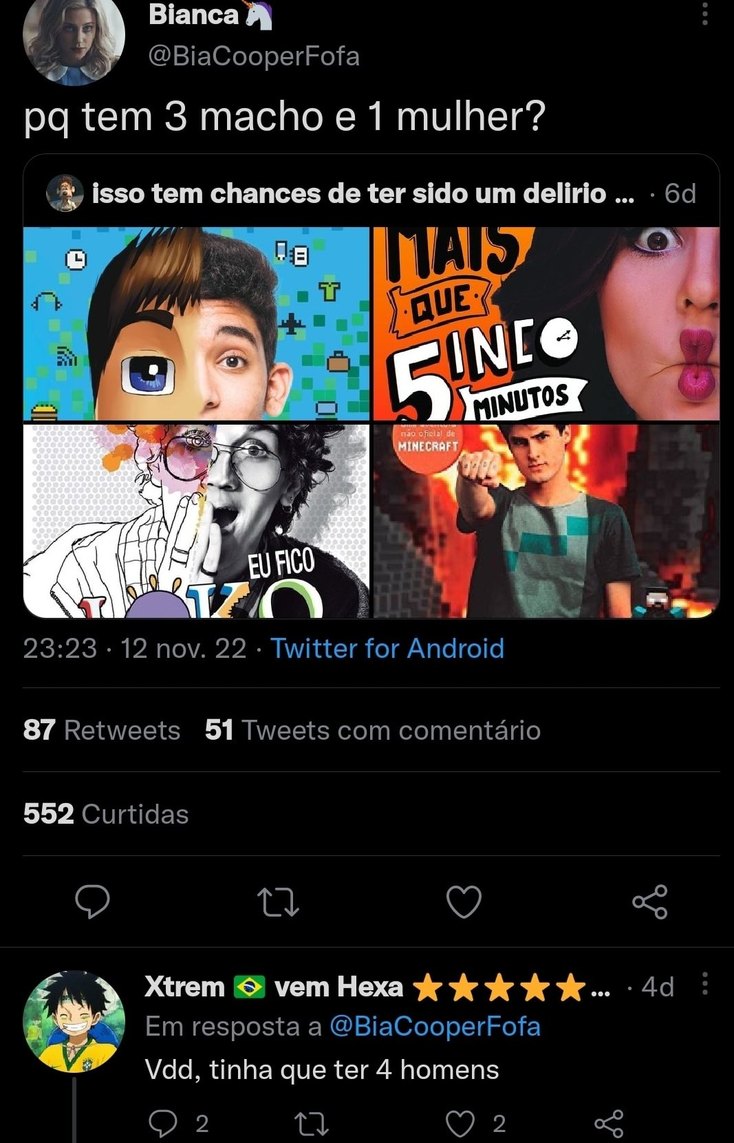Open the Twitter for Android source link
Image resolution: width=734 pixels, height=1143 pixels.
pyautogui.click(x=387, y=649)
